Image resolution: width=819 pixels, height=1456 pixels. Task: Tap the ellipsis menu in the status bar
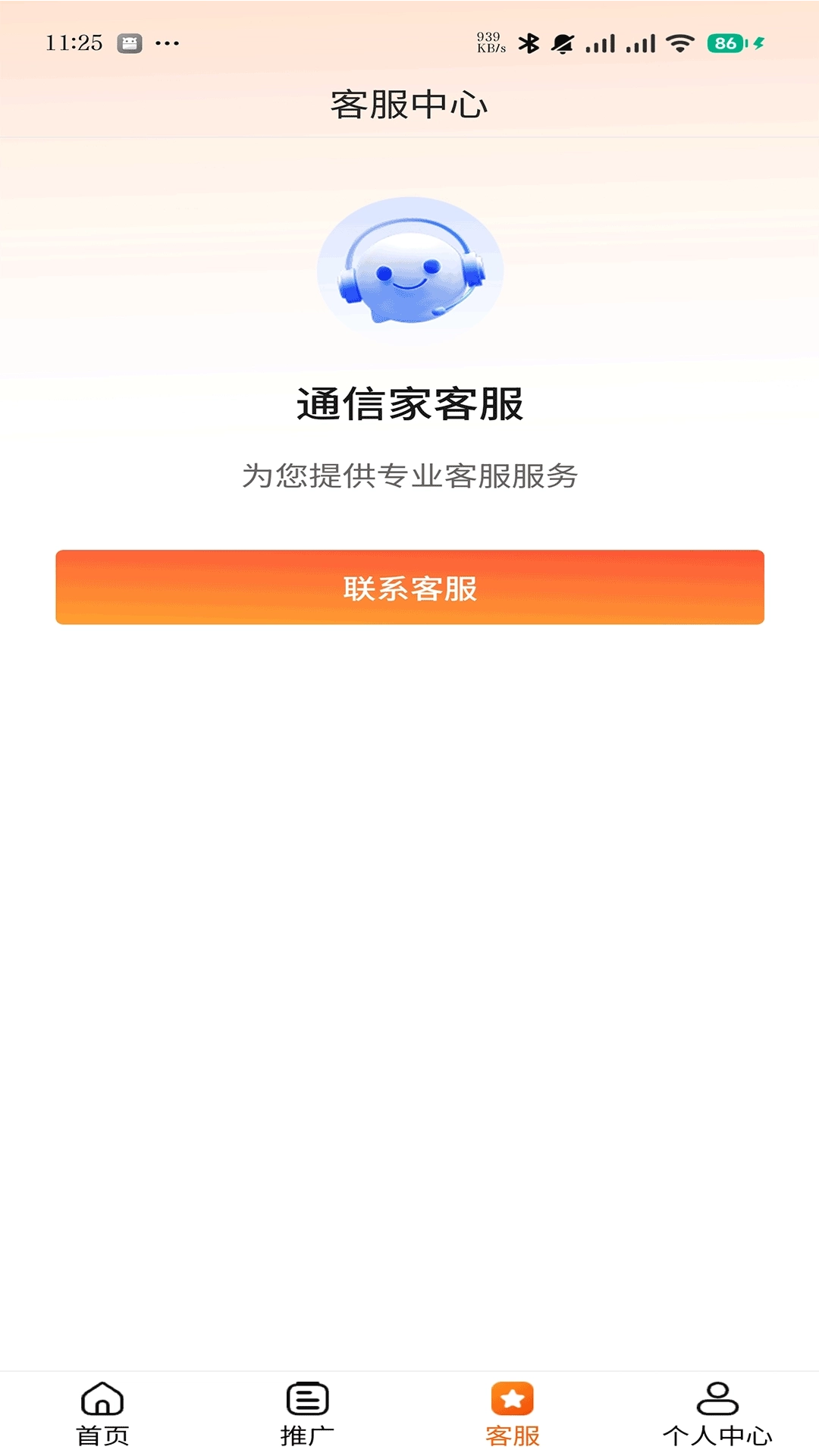point(165,44)
